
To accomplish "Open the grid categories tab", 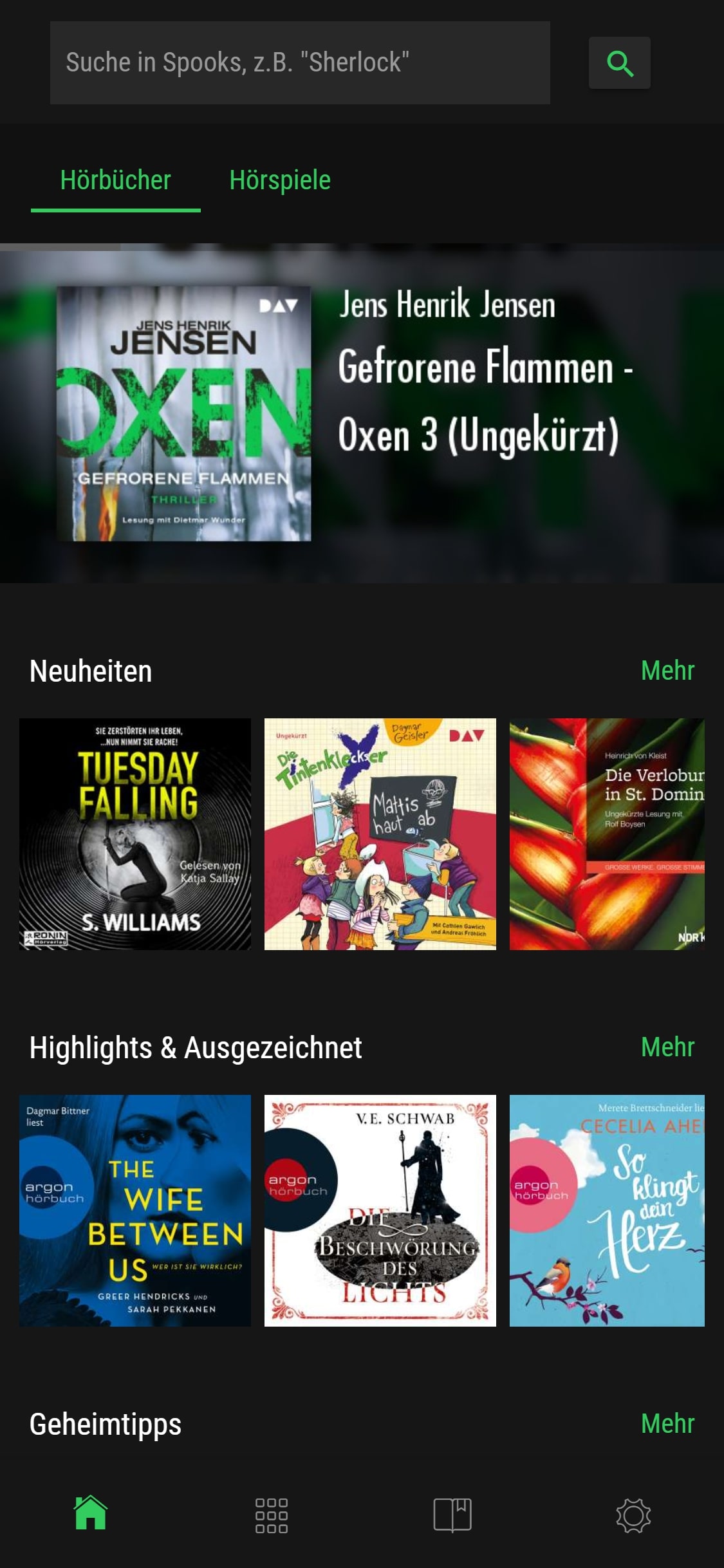I will pos(272,1515).
